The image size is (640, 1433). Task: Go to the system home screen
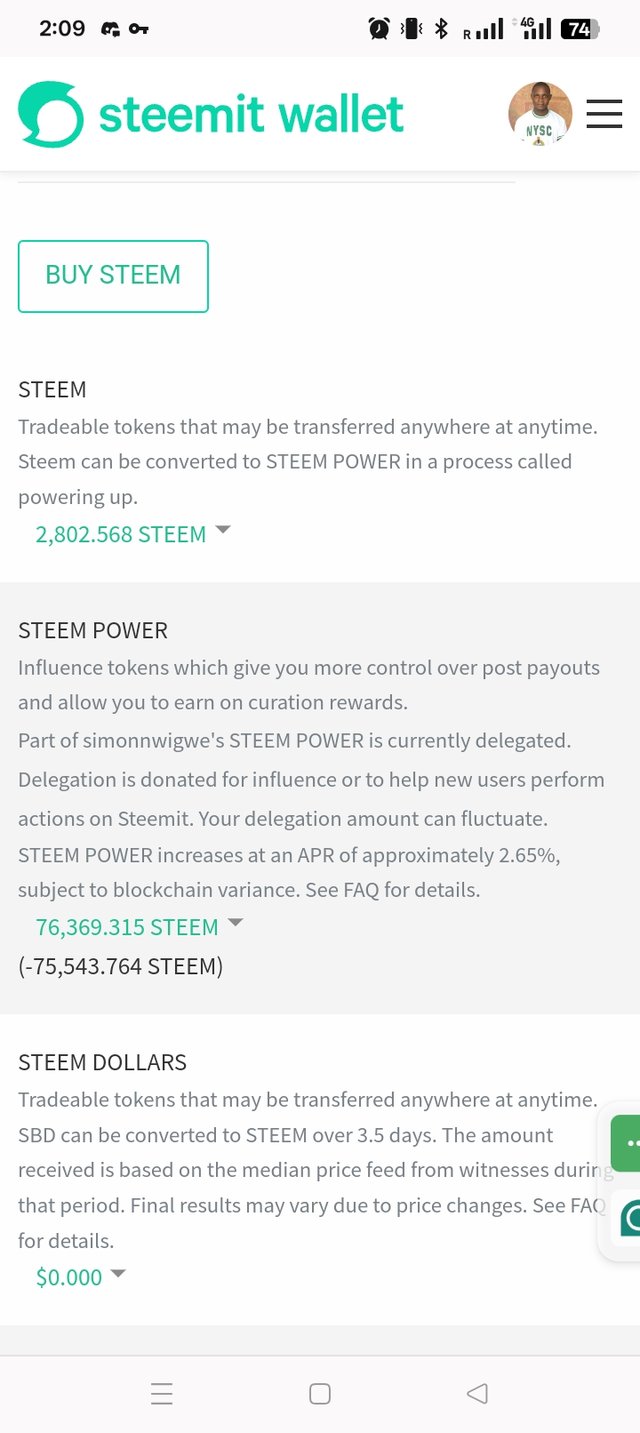pos(320,1393)
